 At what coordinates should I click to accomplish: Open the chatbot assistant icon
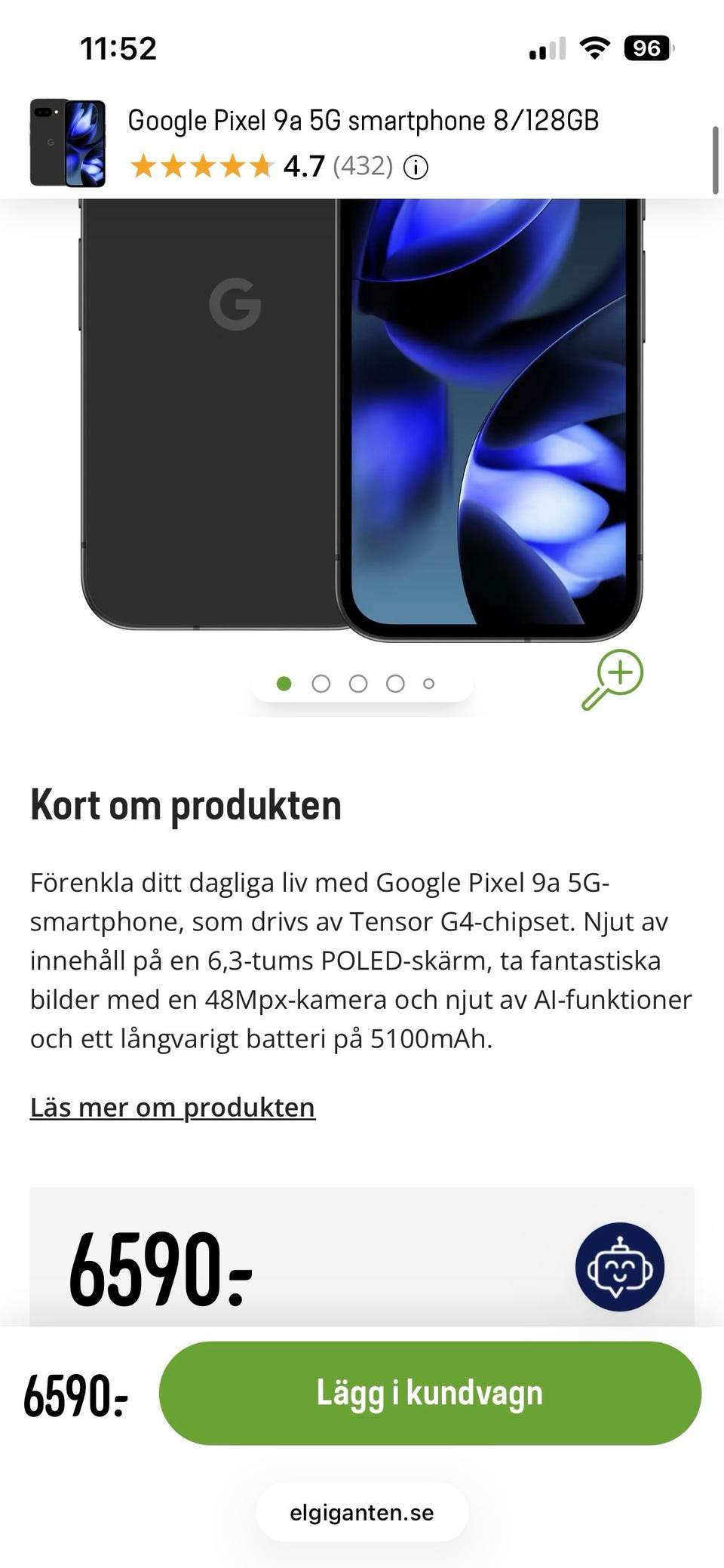click(x=619, y=1267)
